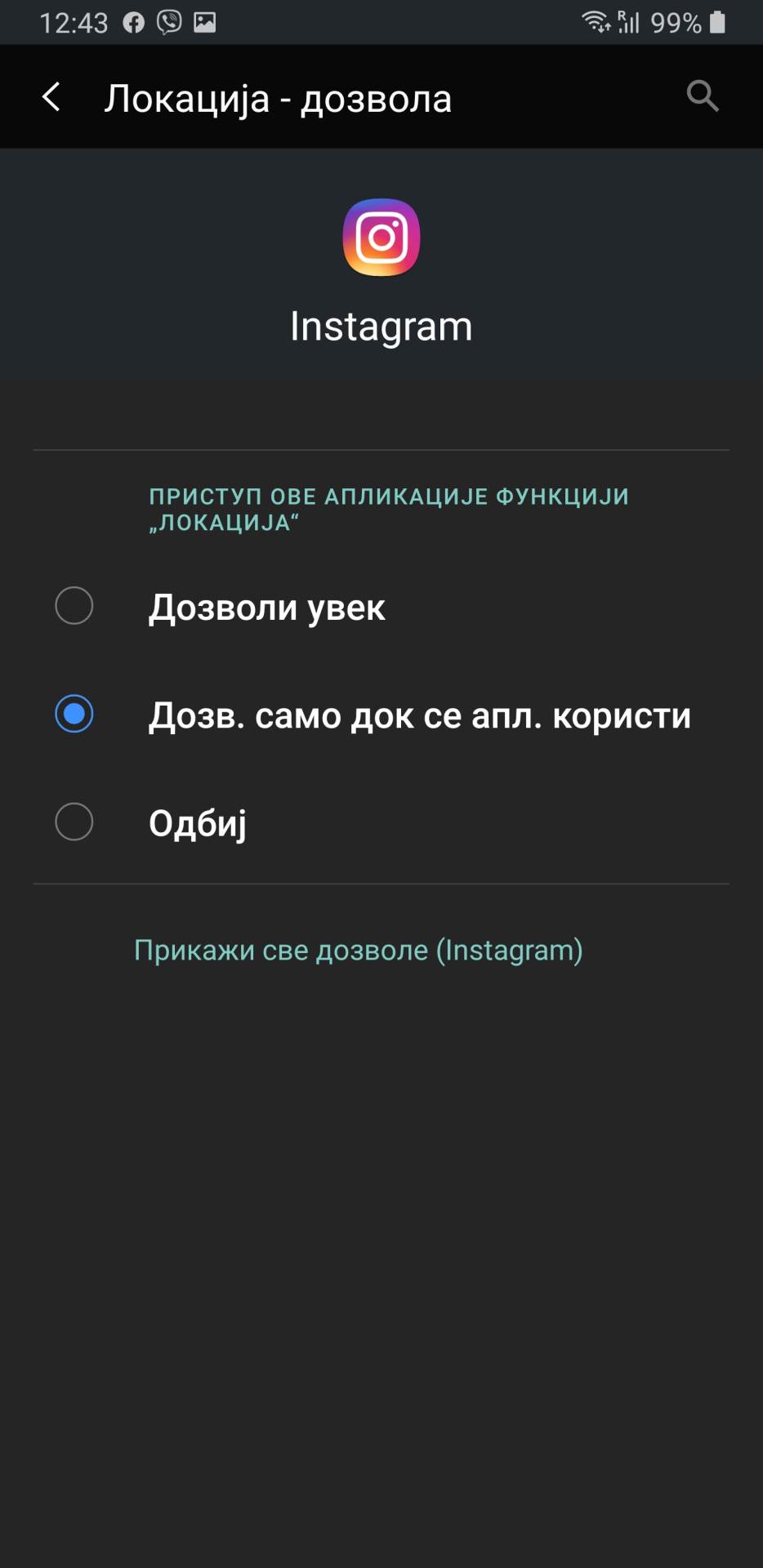This screenshot has height=1568, width=763.
Task: Tap the back arrow in the header
Action: [52, 96]
